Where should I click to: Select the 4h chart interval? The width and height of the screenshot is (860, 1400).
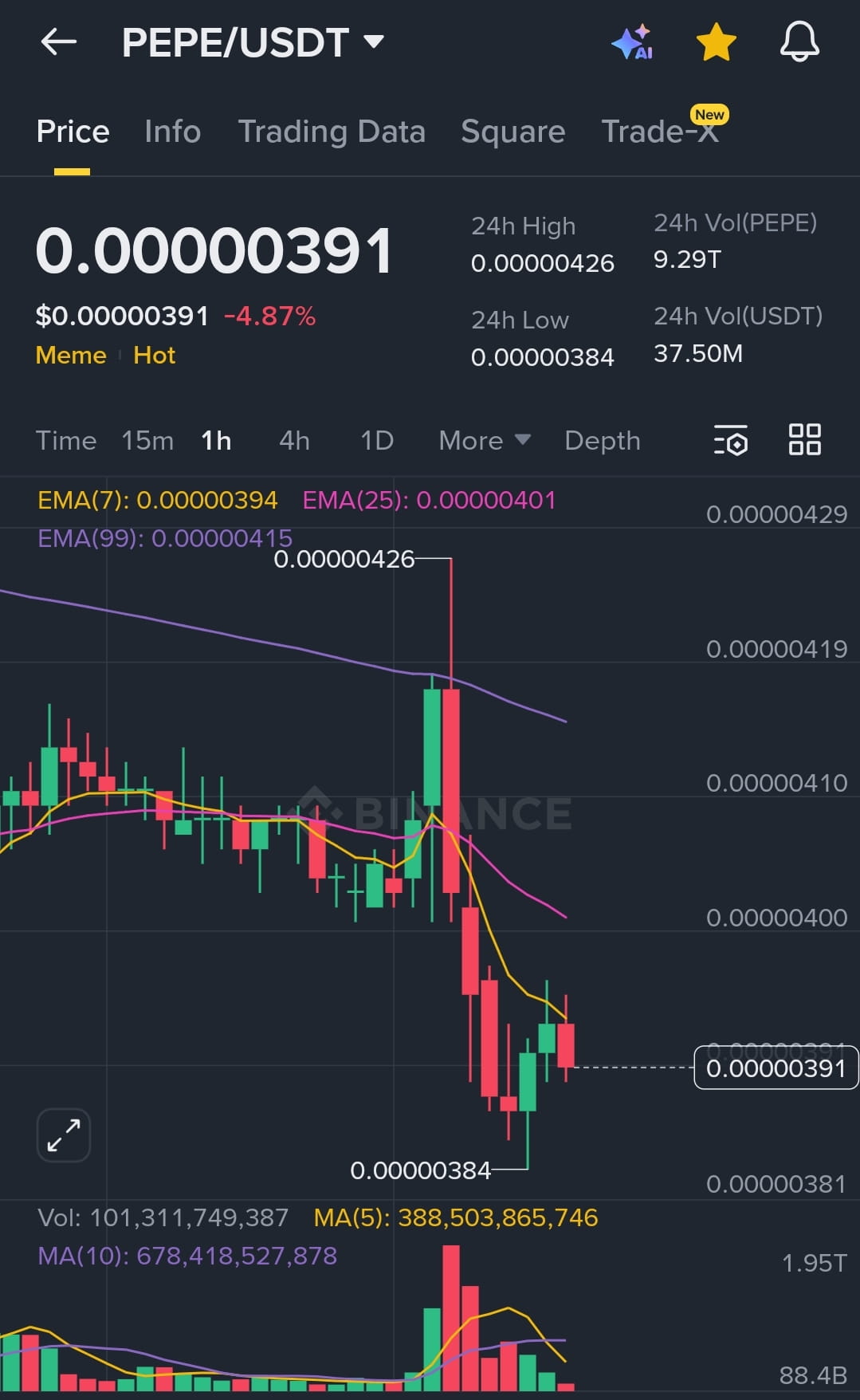click(294, 440)
